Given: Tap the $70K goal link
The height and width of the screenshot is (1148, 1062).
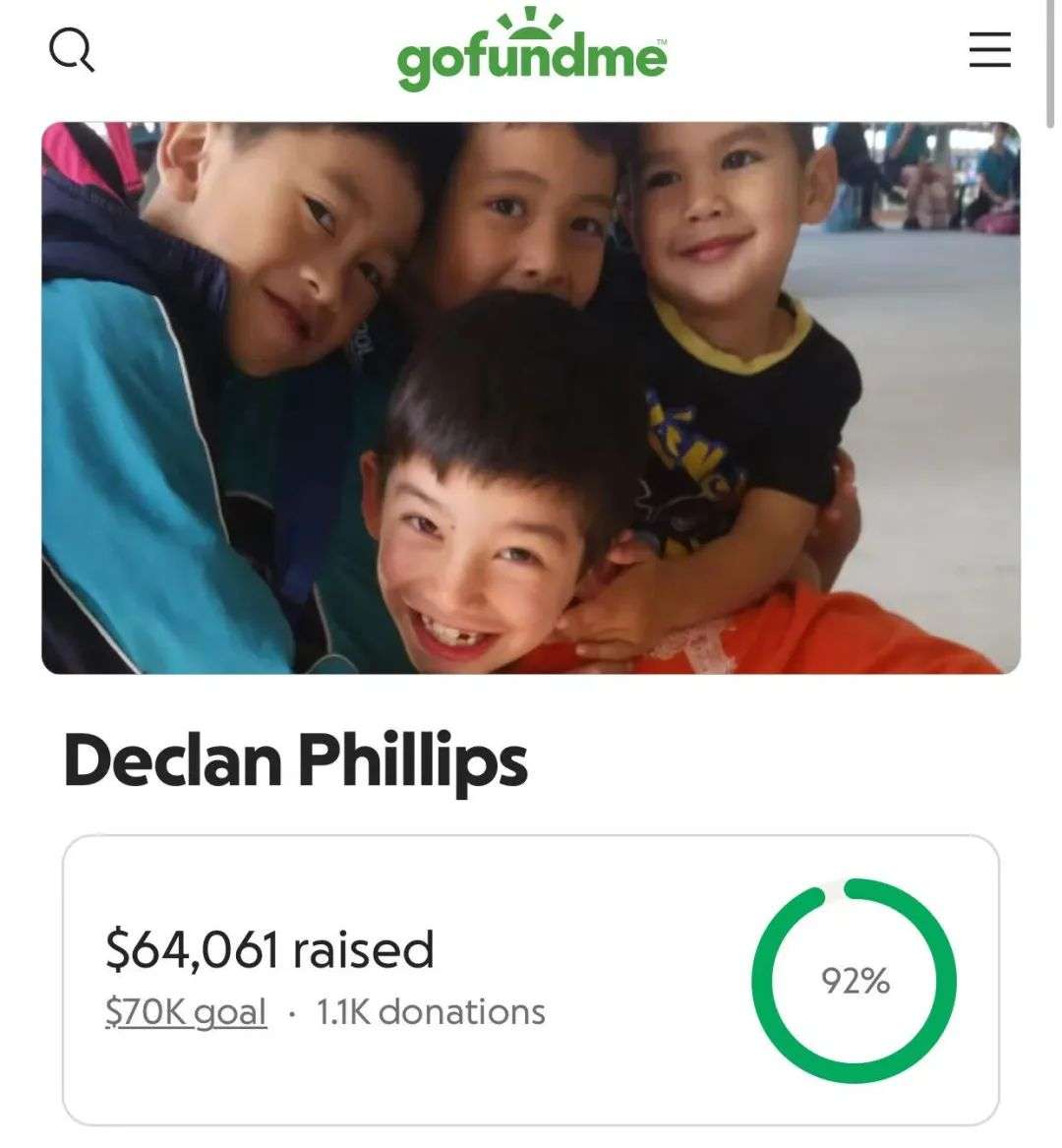Looking at the screenshot, I should (186, 1012).
